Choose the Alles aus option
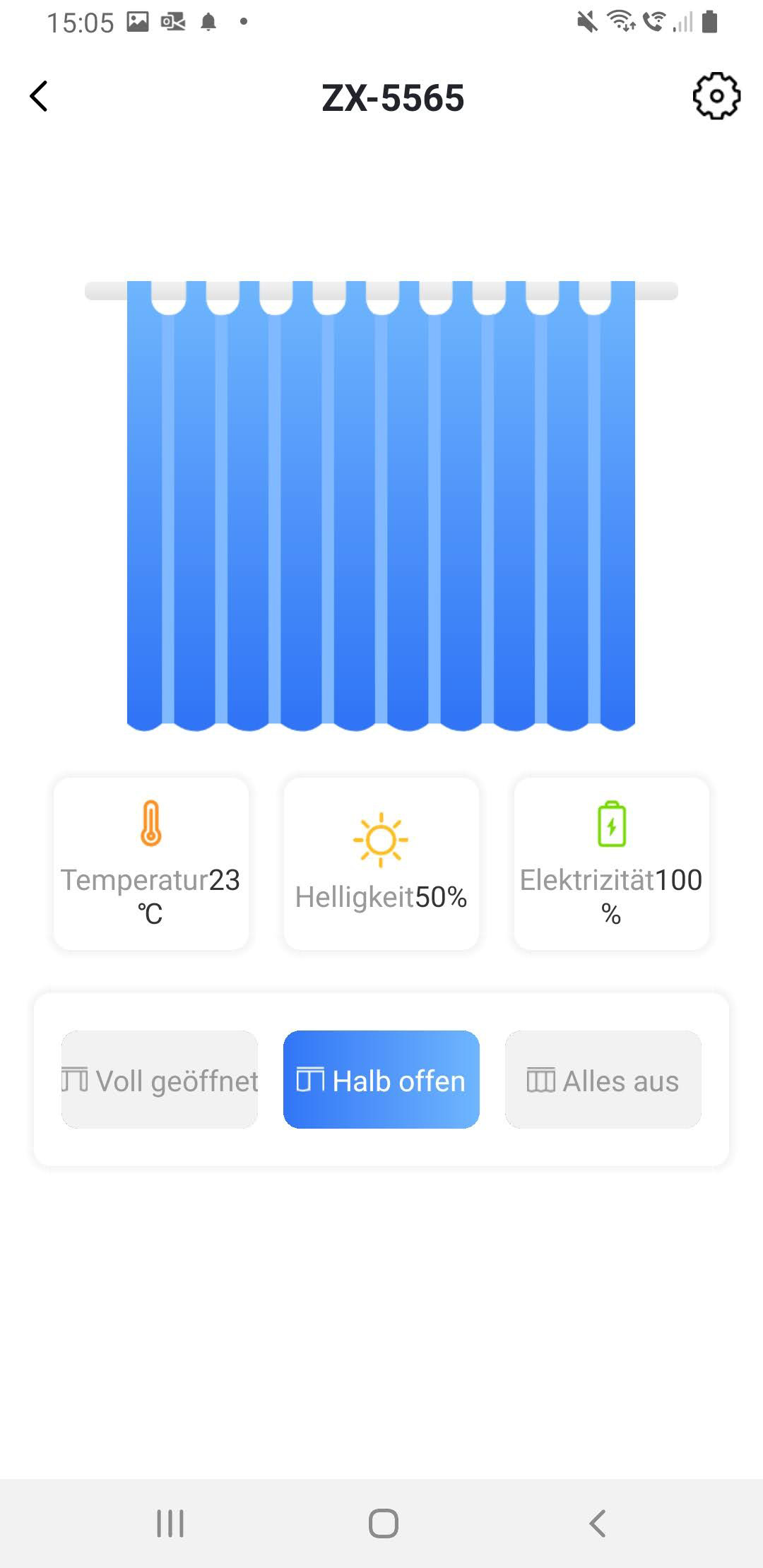763x1568 pixels. (x=603, y=1080)
